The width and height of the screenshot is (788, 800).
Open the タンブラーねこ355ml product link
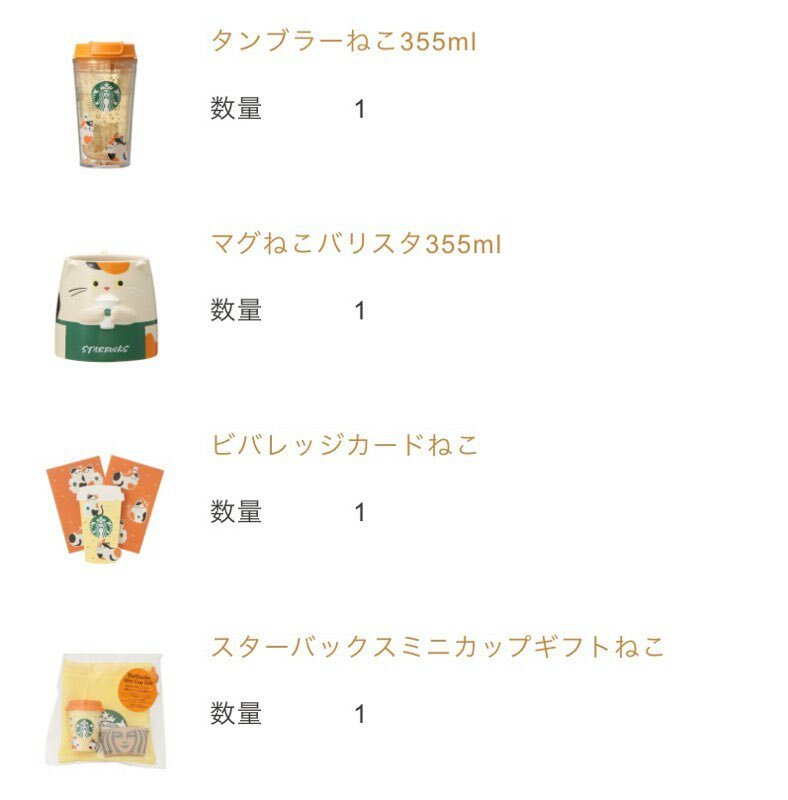tap(342, 42)
